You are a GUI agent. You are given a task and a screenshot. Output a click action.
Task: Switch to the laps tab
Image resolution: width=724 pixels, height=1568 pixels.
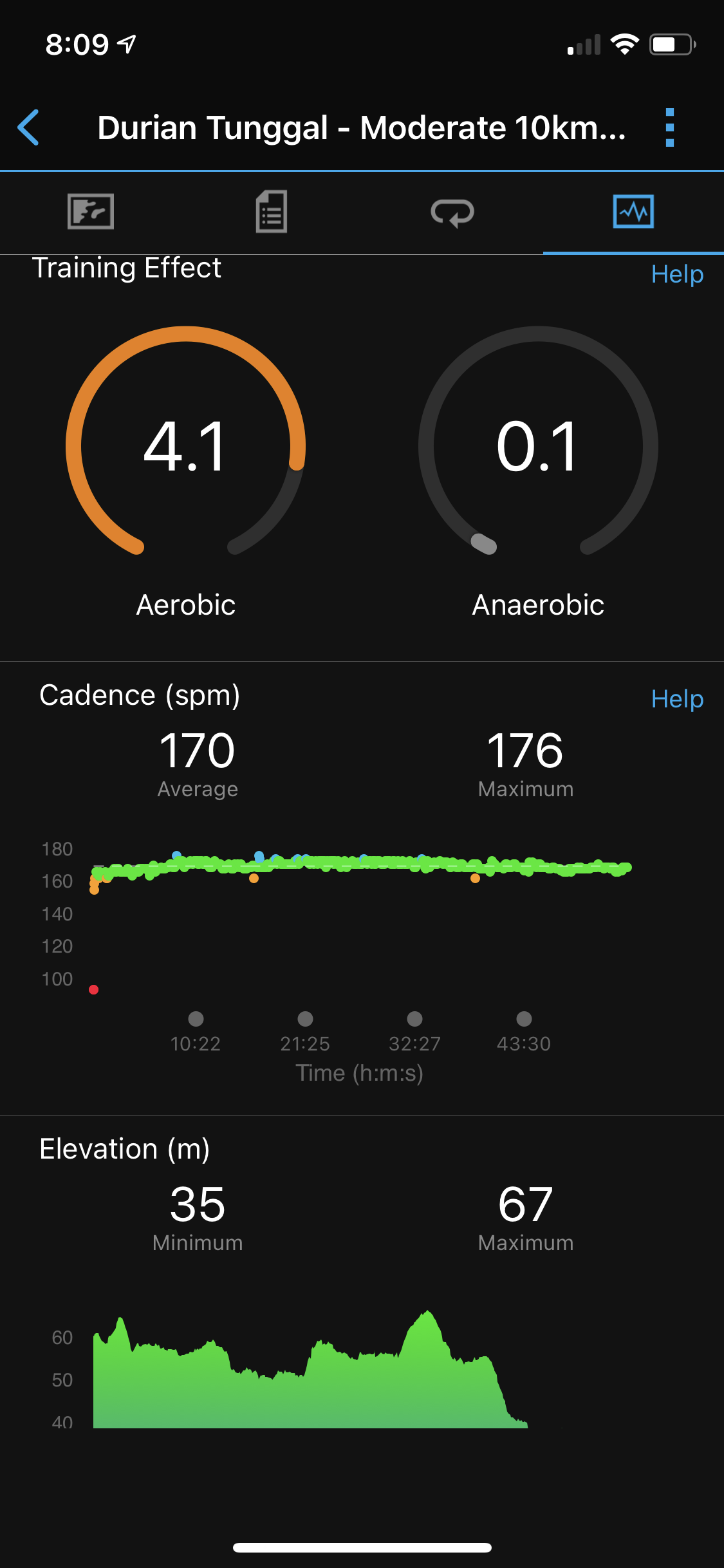point(452,212)
